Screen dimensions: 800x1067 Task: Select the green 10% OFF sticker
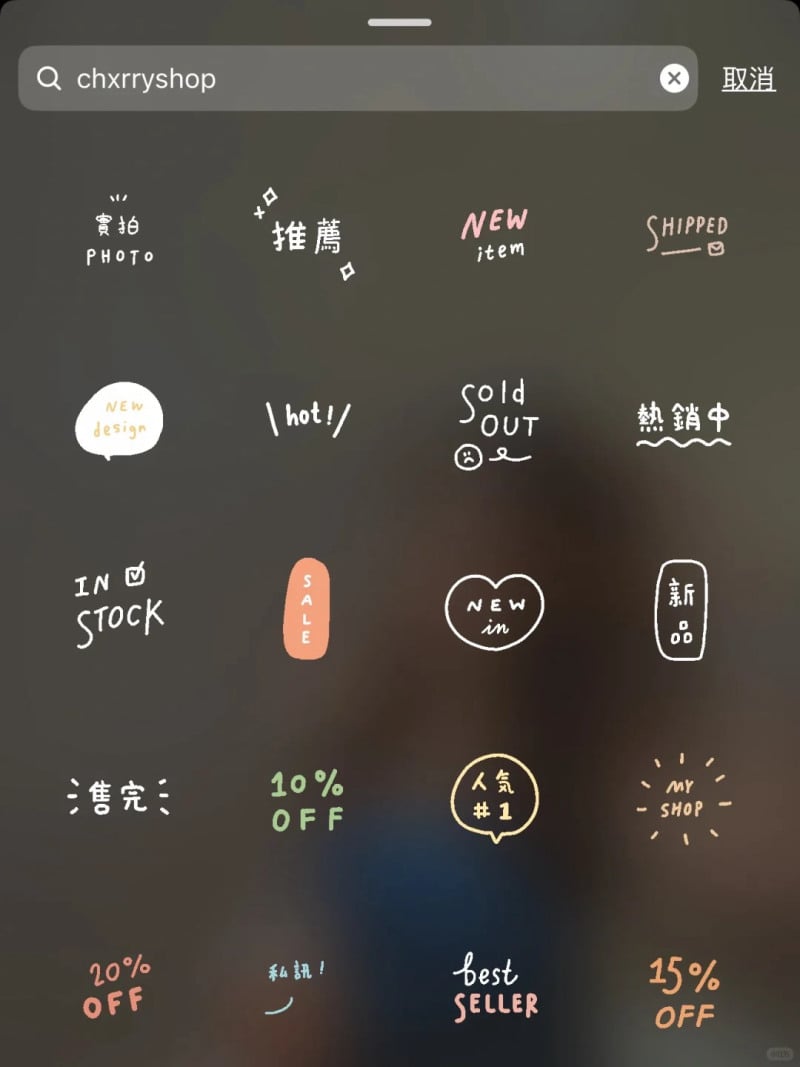[x=306, y=798]
